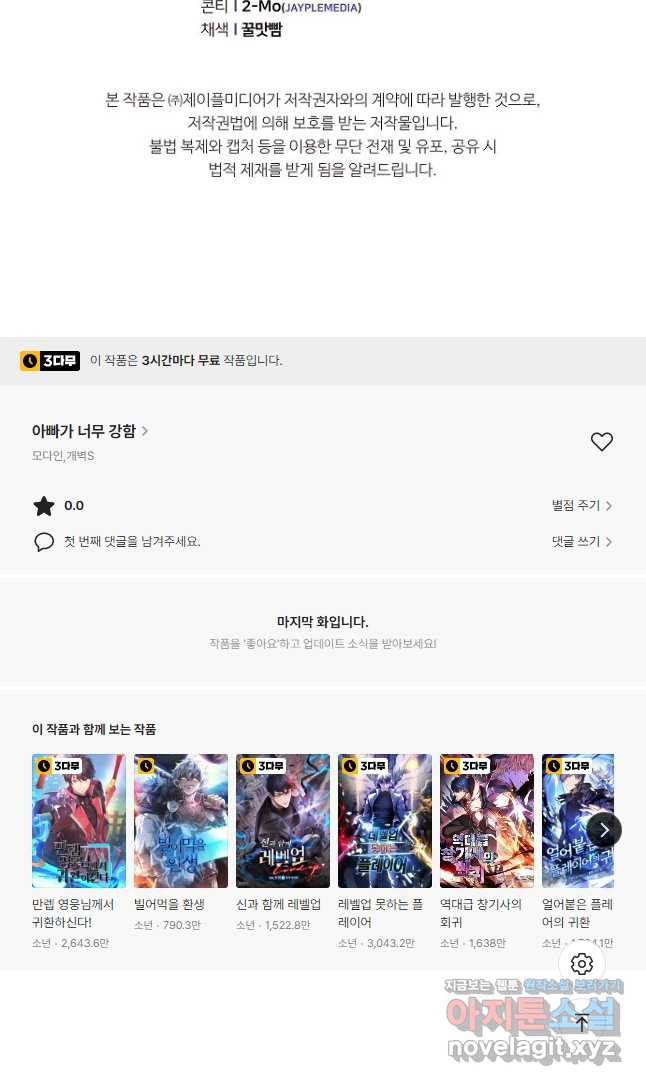Like this series with the heart icon
Viewport: 646px width, 1086px height.
click(601, 442)
